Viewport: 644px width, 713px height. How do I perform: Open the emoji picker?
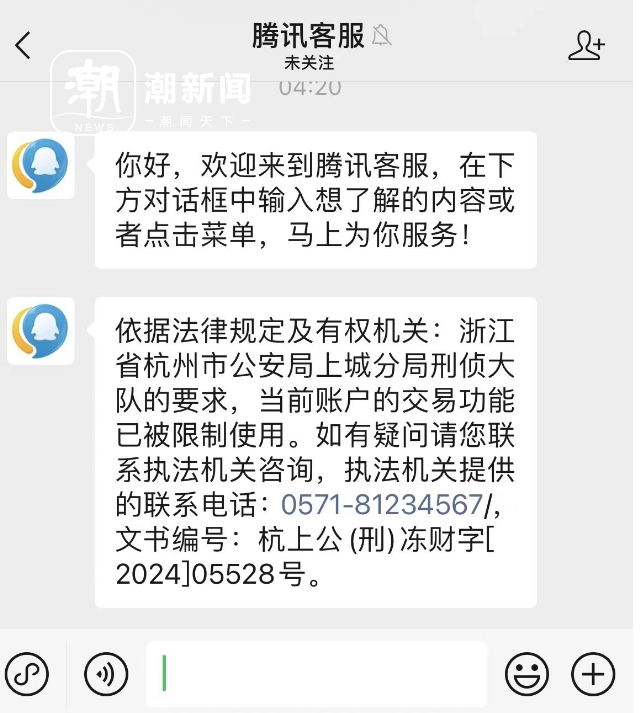coord(526,674)
